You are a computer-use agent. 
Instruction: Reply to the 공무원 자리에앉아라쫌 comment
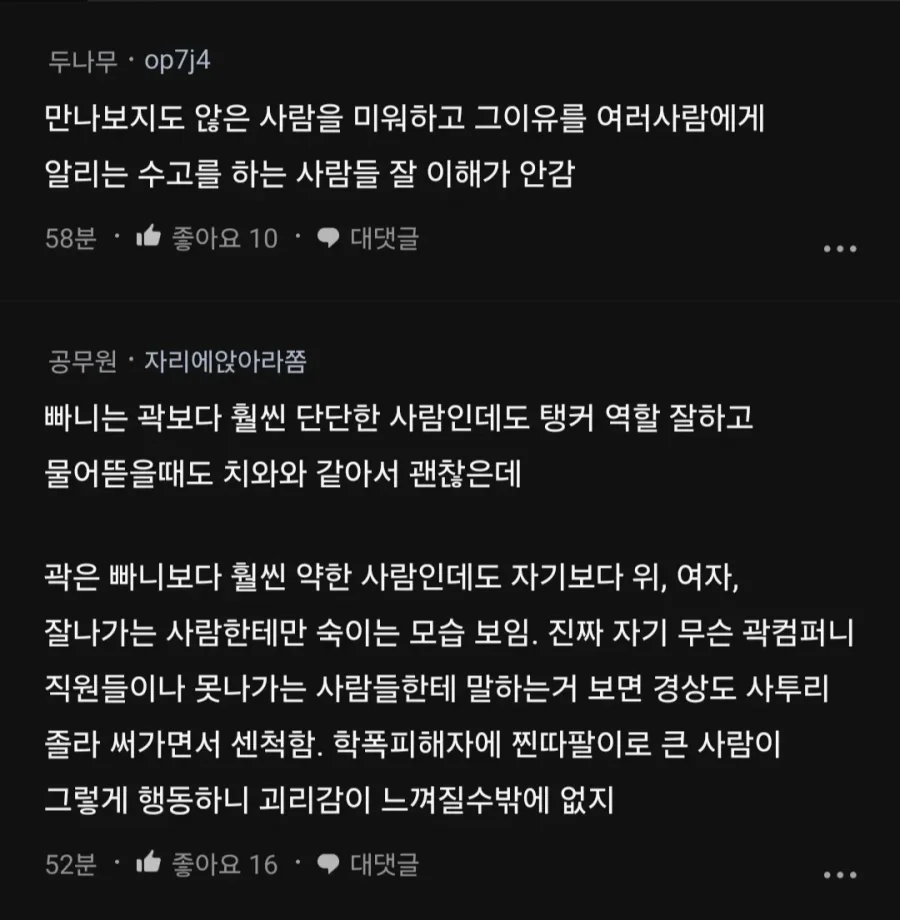[368, 863]
